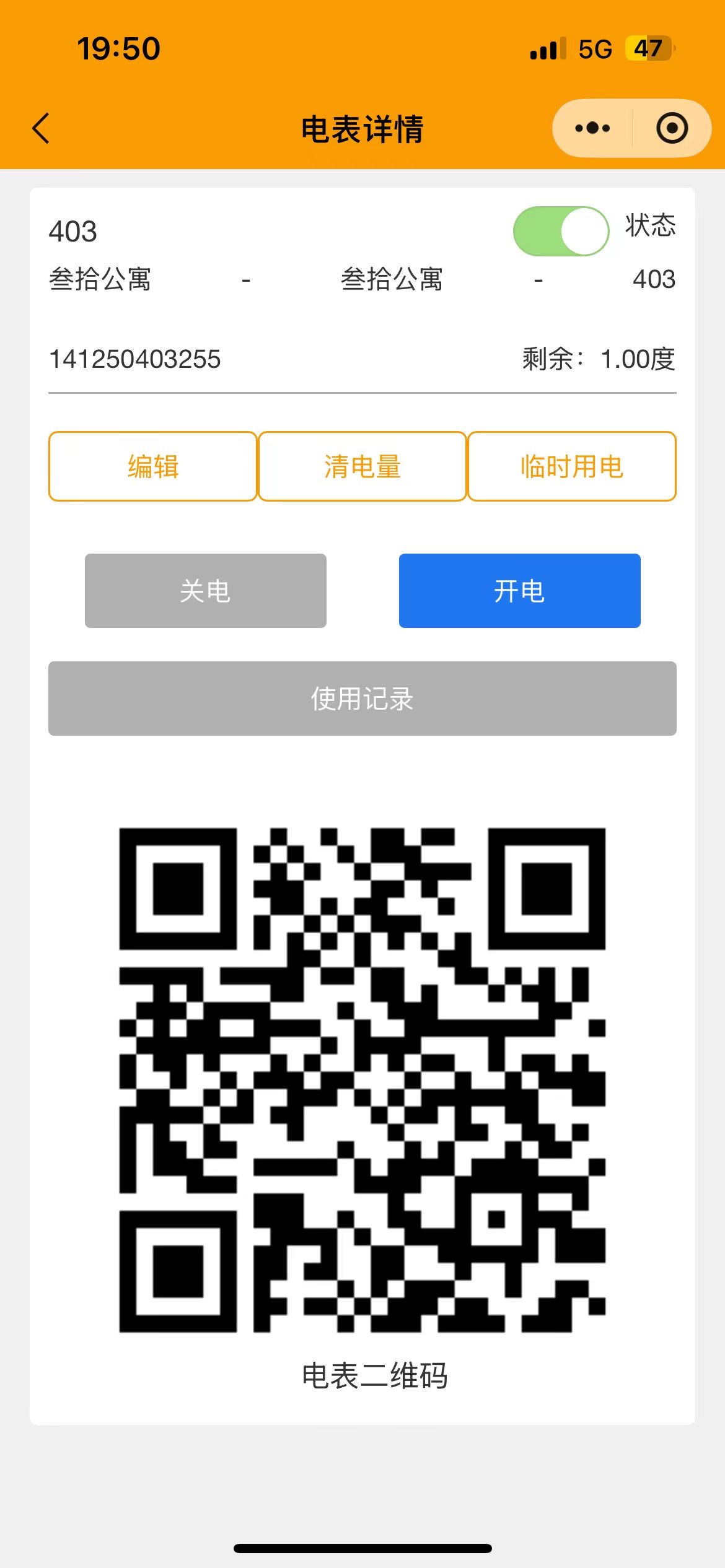Close the mini program with the circle button
Image resolution: width=725 pixels, height=1568 pixels.
pyautogui.click(x=672, y=128)
